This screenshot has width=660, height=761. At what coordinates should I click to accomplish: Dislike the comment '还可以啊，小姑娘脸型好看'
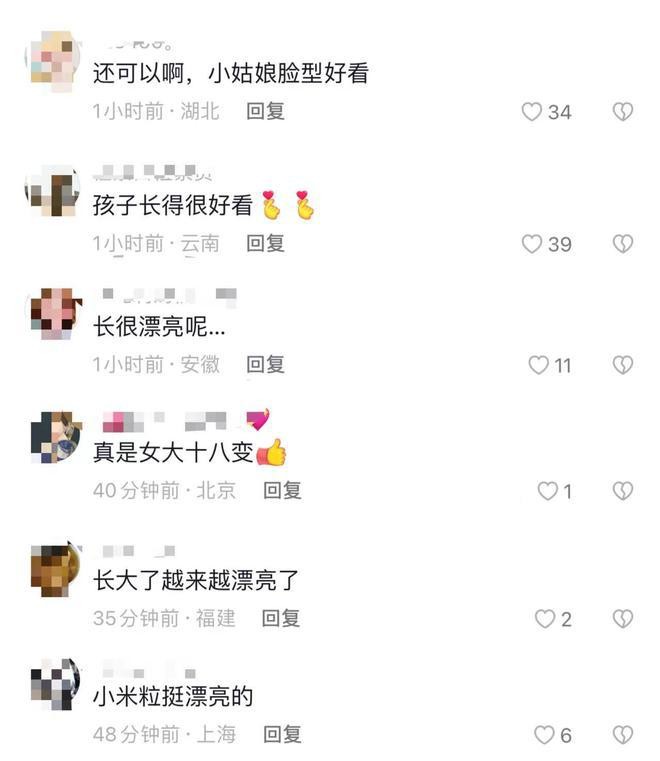[x=623, y=112]
